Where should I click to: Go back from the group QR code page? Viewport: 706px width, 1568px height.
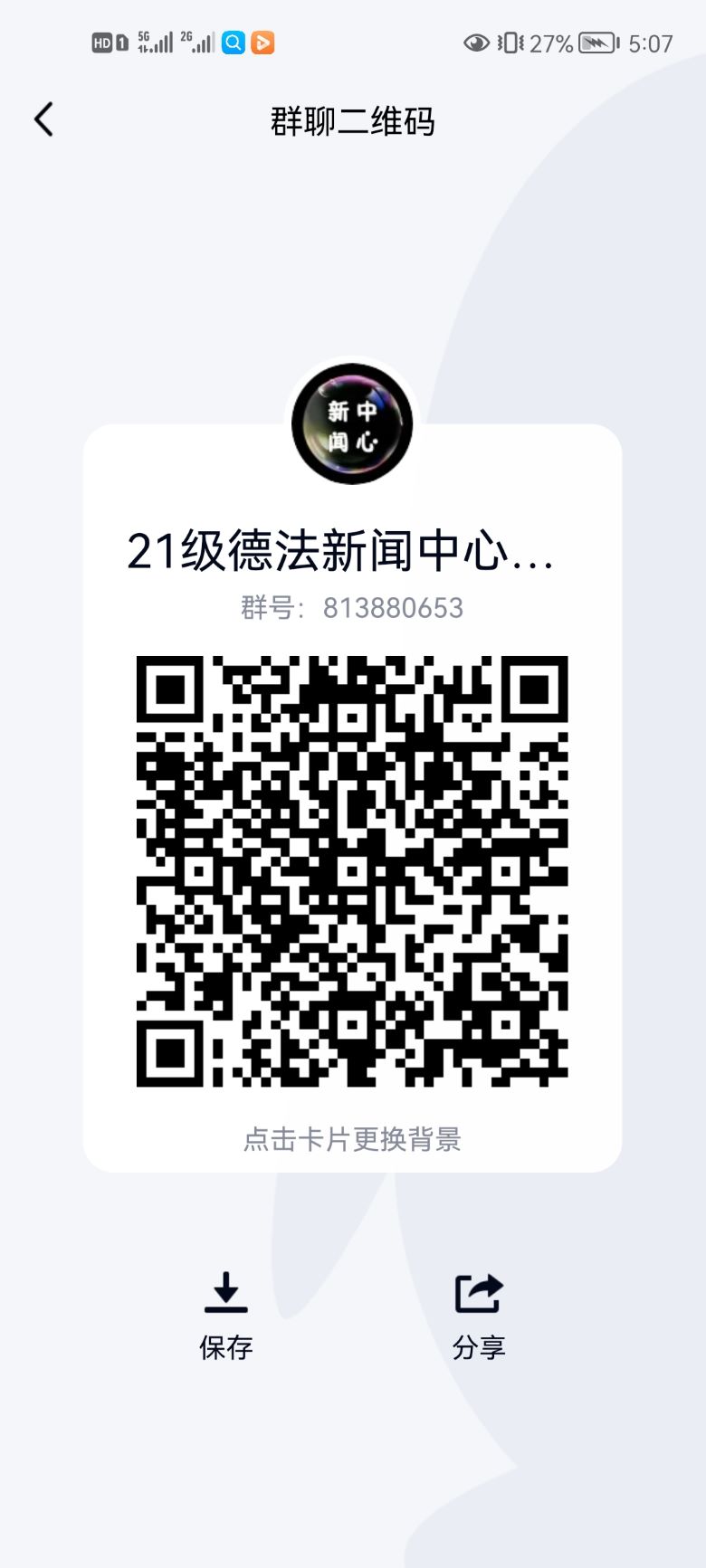tap(43, 119)
